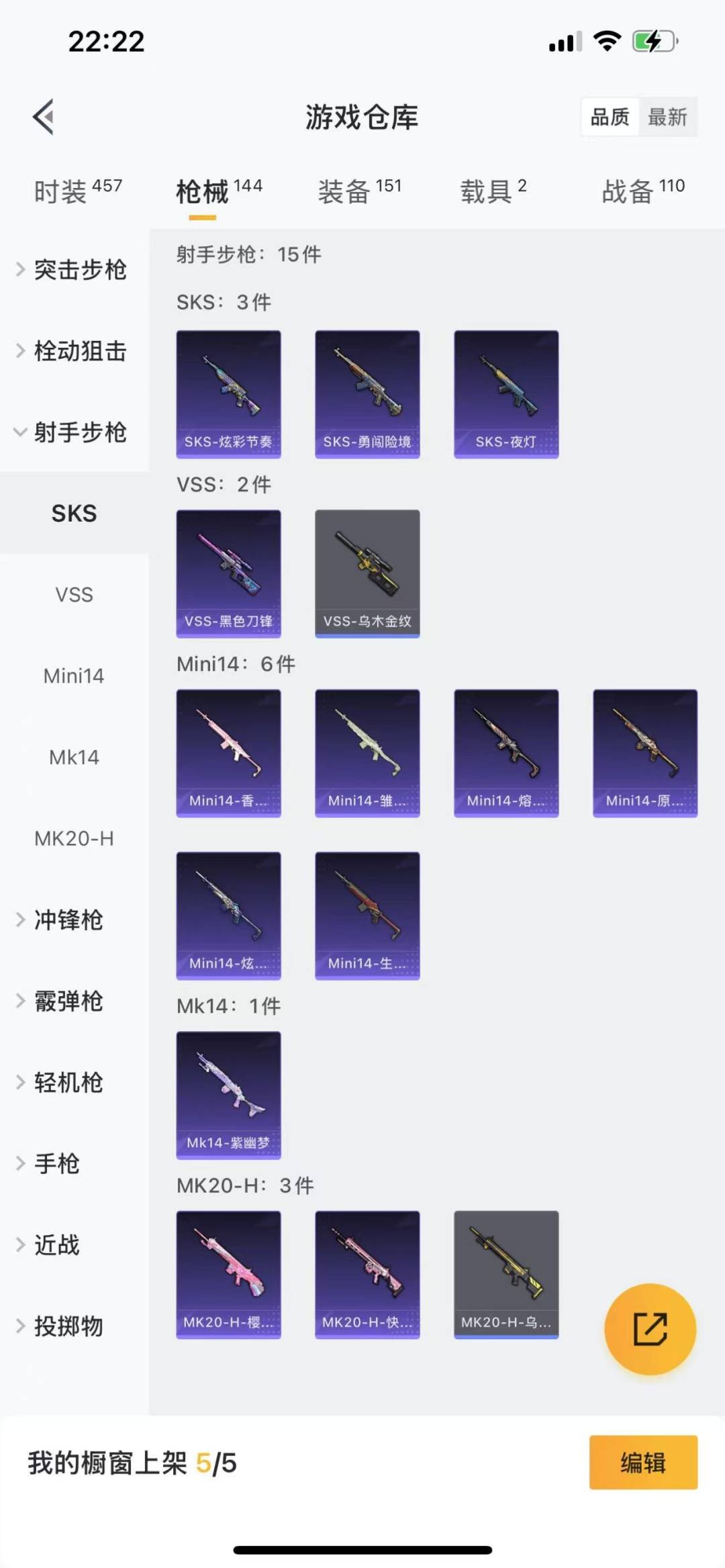Sort by 最新
Image resolution: width=725 pixels, height=1568 pixels.
coord(667,117)
